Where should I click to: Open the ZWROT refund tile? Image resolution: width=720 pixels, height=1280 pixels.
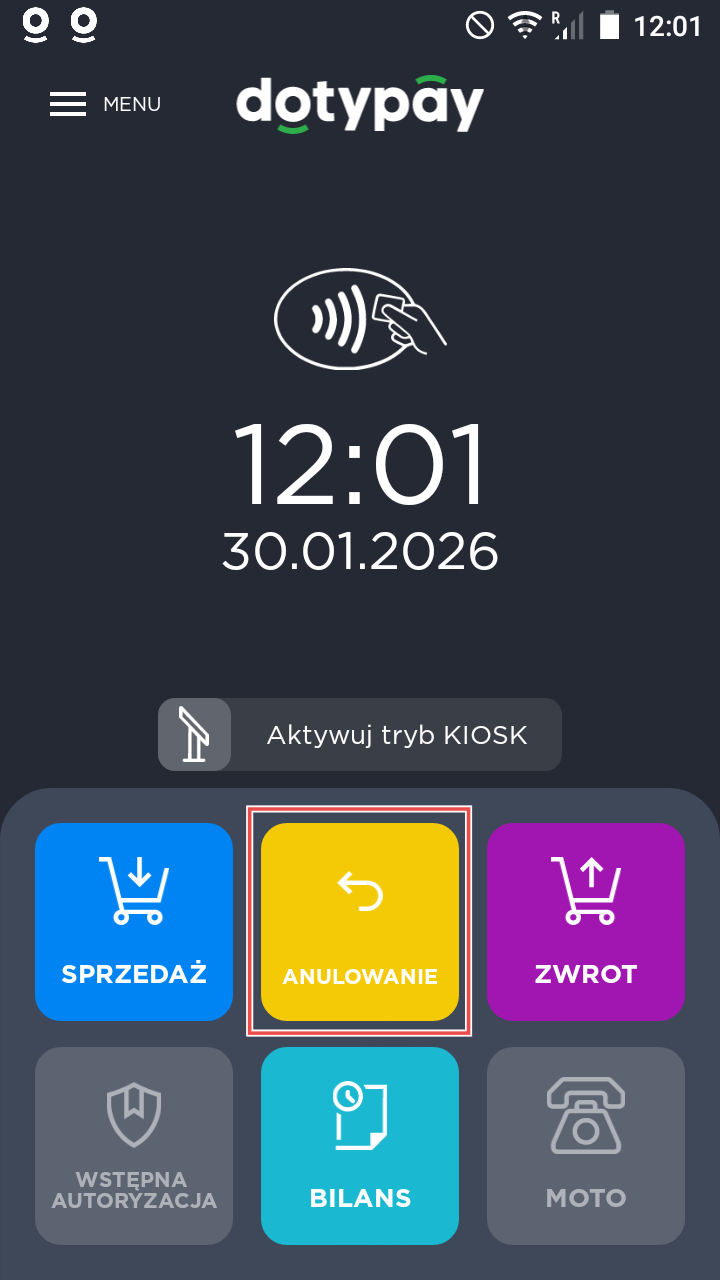tap(586, 921)
